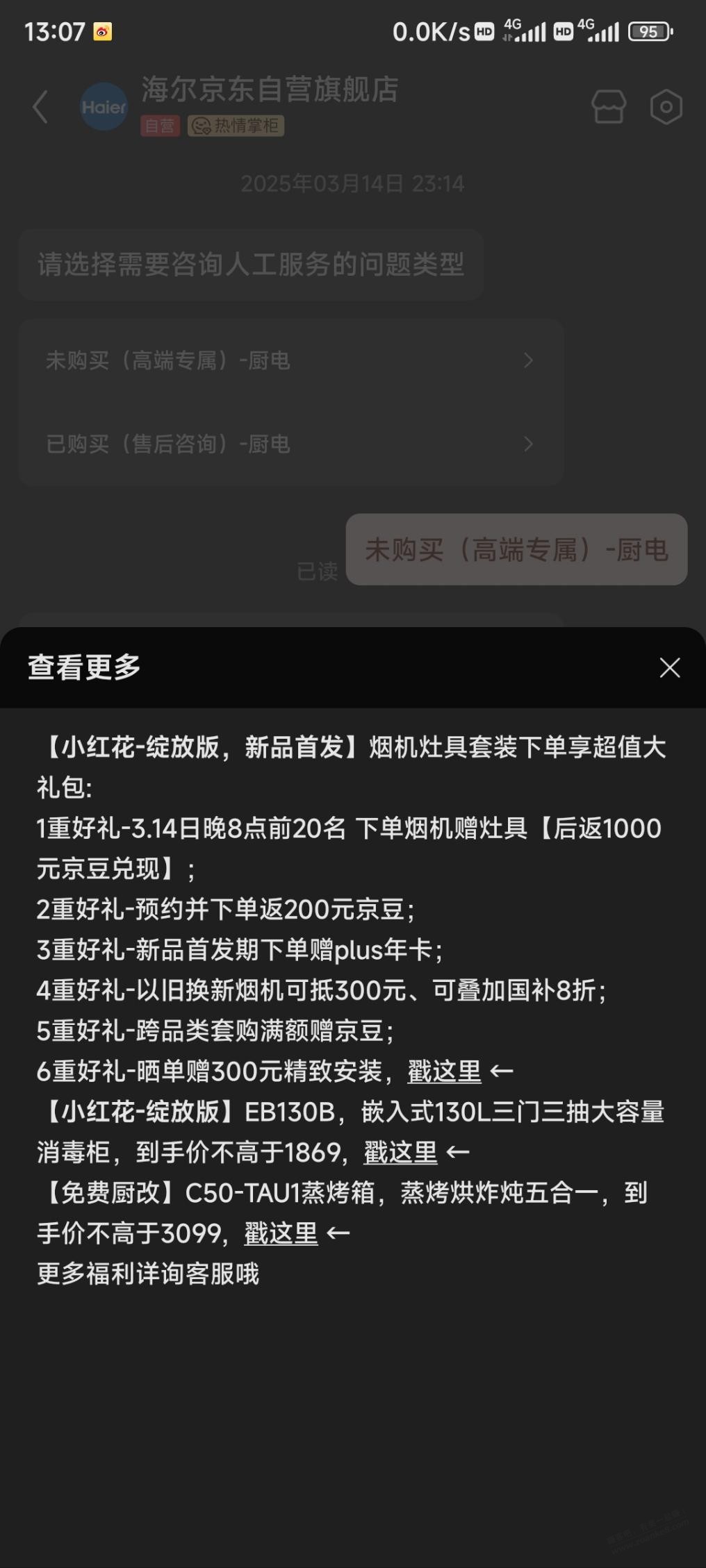
Task: Open the store homepage via the shop icon
Action: click(x=609, y=108)
